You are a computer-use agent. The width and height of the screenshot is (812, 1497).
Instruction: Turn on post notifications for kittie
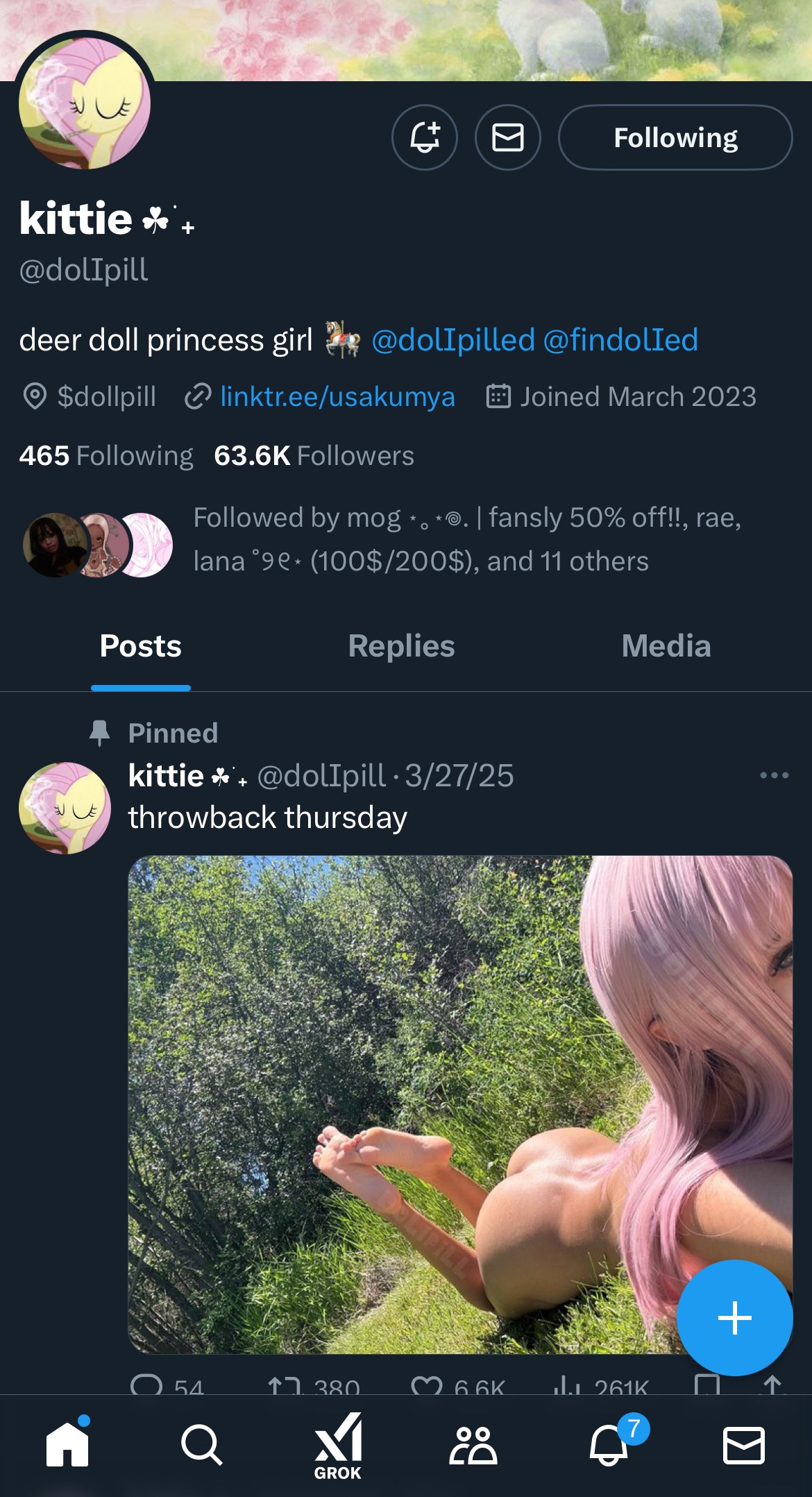[x=424, y=137]
